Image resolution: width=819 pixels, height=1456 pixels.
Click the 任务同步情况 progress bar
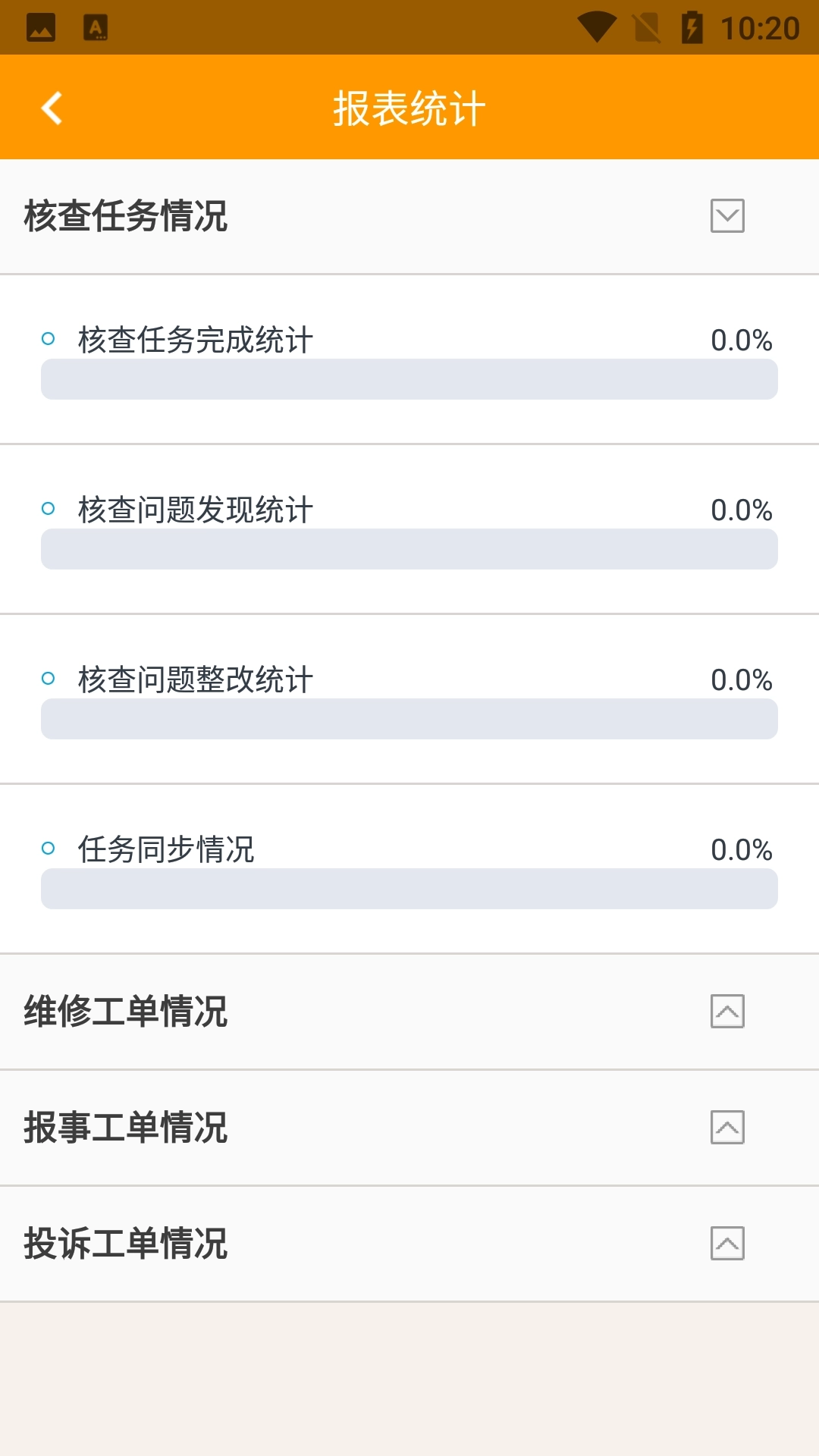point(409,888)
